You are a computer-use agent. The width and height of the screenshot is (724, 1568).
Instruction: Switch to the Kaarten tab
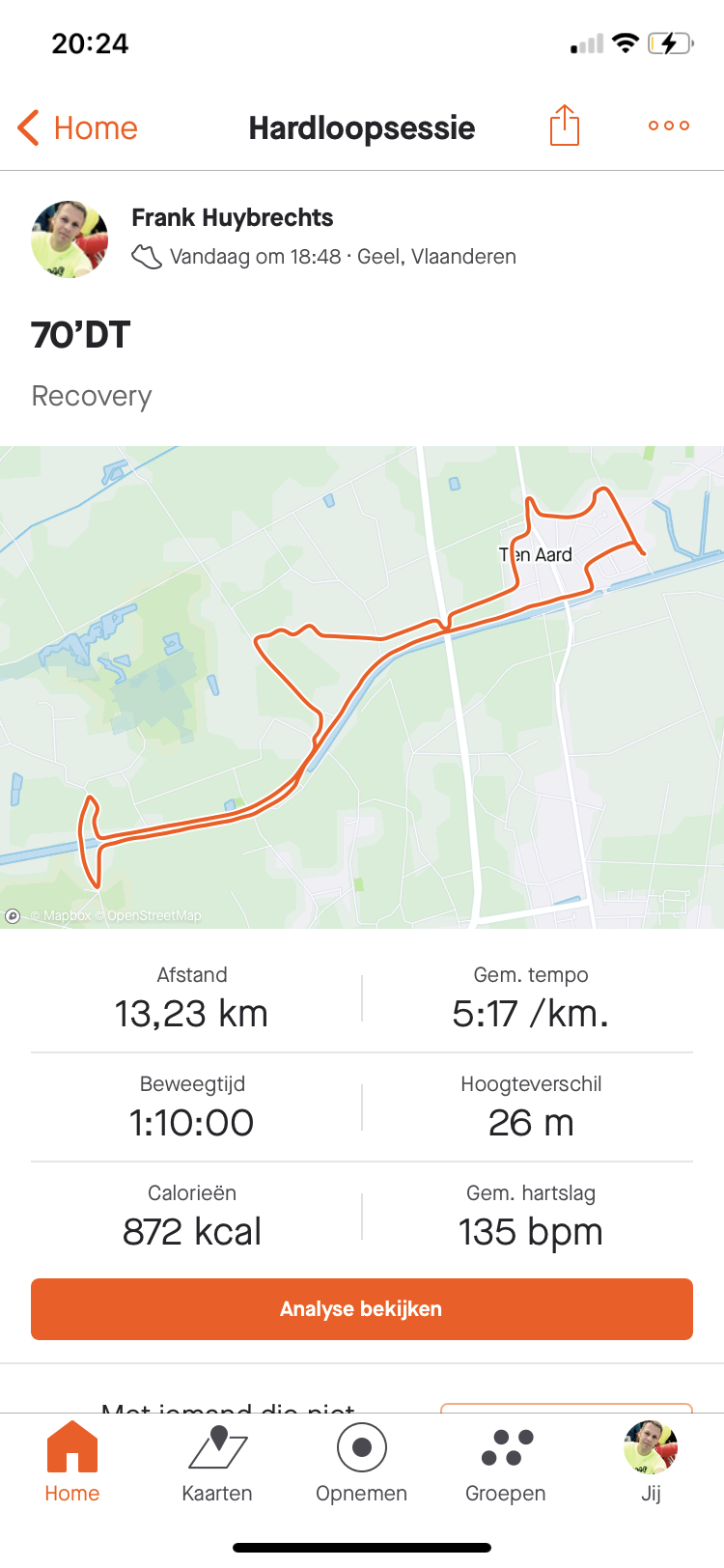tap(217, 1464)
